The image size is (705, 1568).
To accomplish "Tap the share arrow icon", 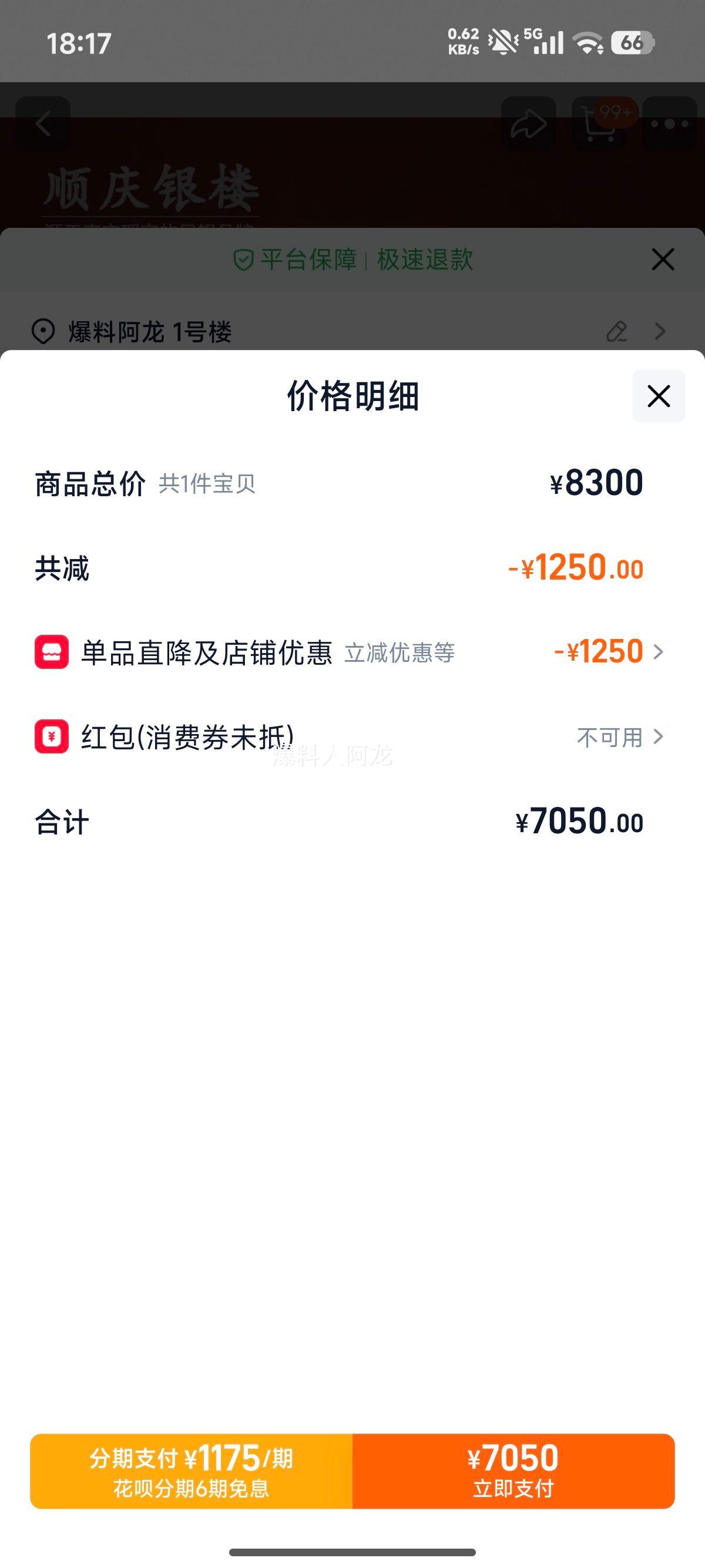I will (x=527, y=123).
